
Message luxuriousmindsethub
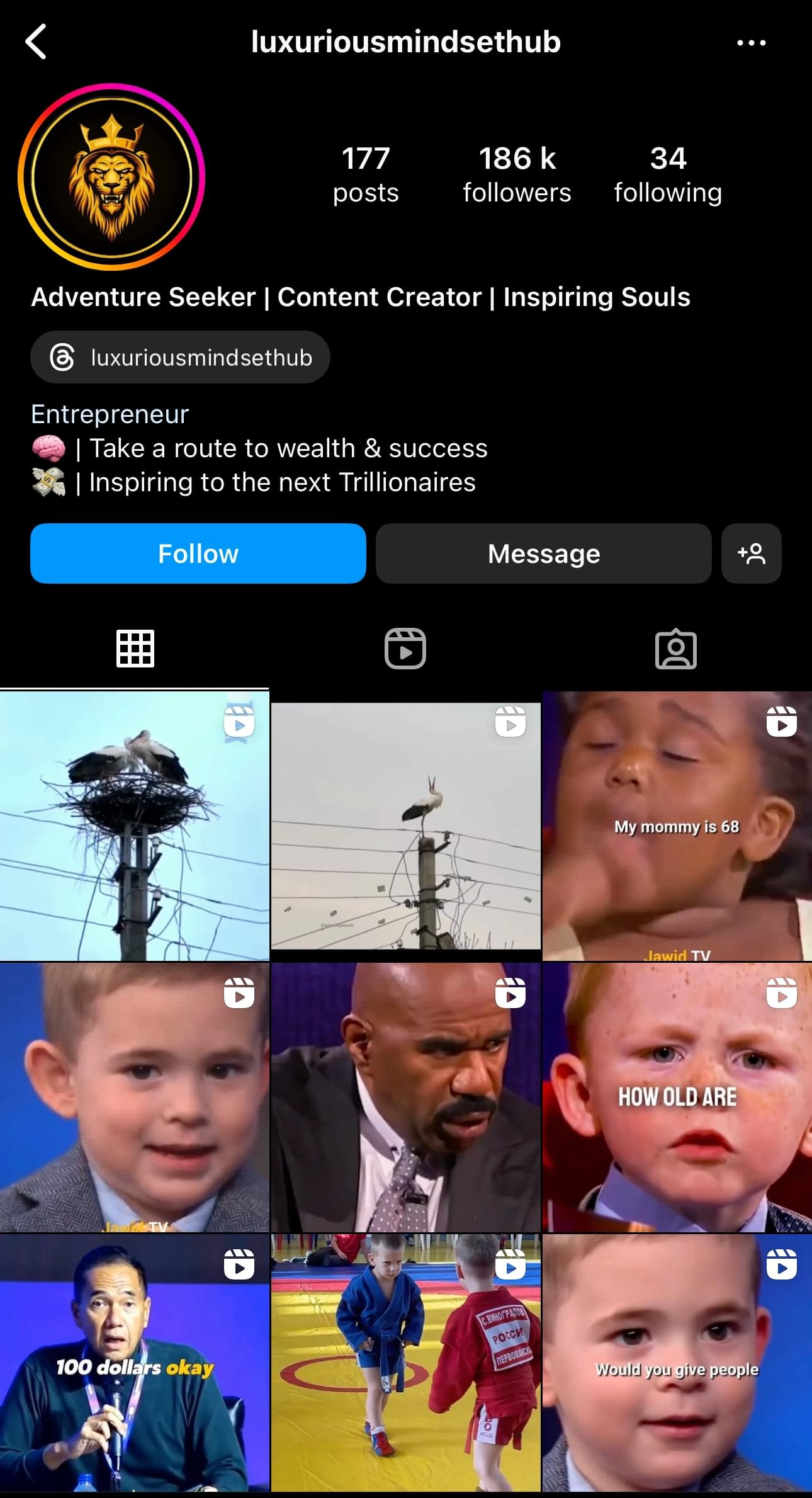543,553
